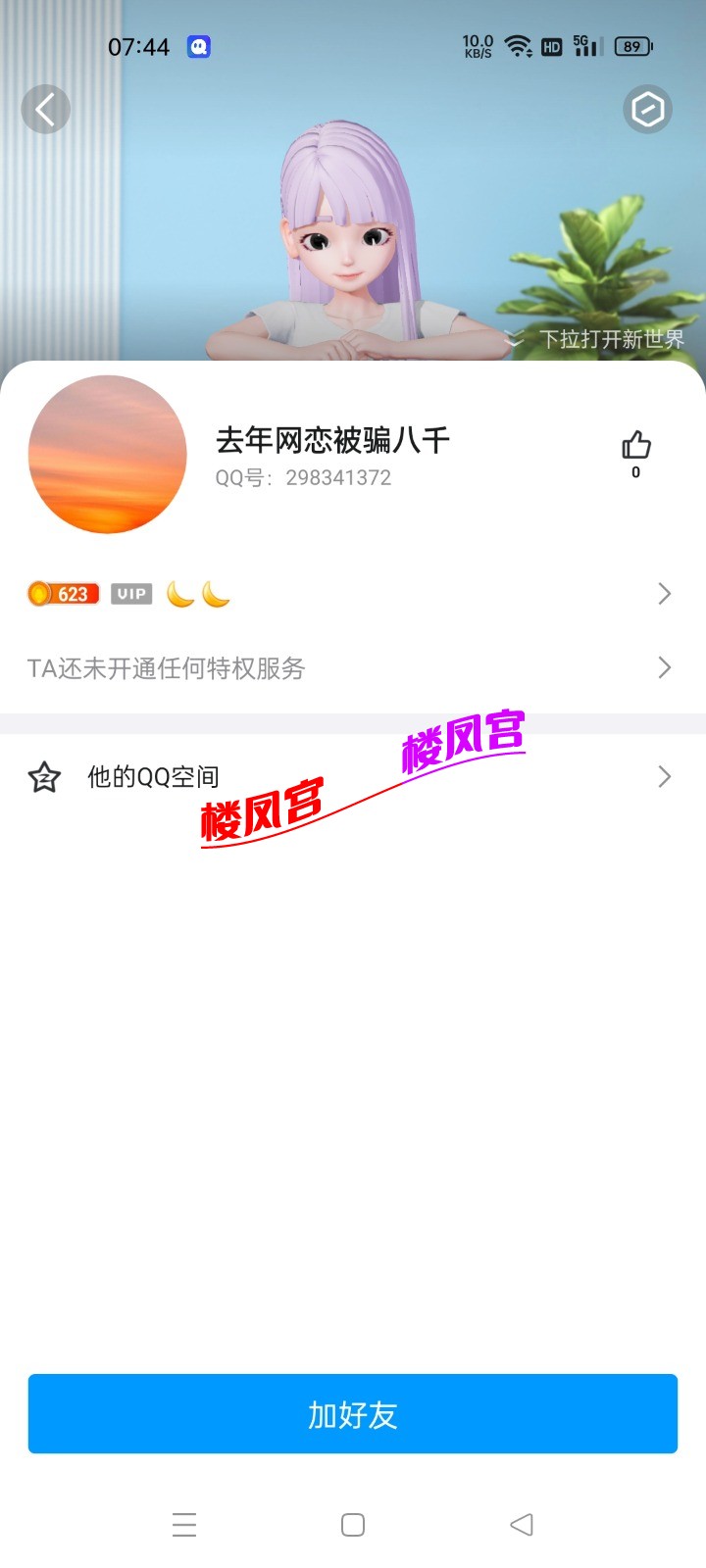Expand 他的QQ空间 with its arrow
The image size is (706, 1568).
(x=665, y=776)
